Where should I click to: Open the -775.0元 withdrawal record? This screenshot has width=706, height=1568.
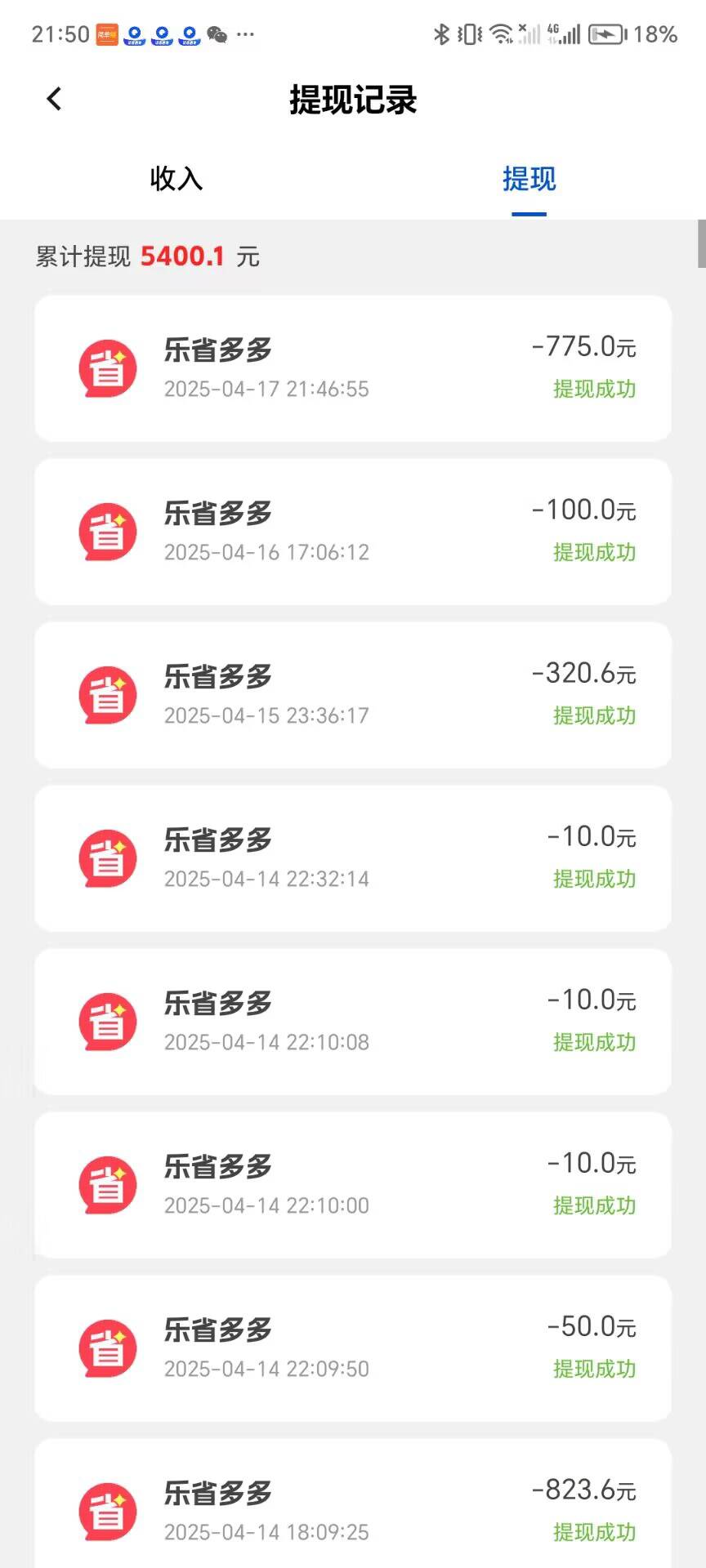[353, 368]
